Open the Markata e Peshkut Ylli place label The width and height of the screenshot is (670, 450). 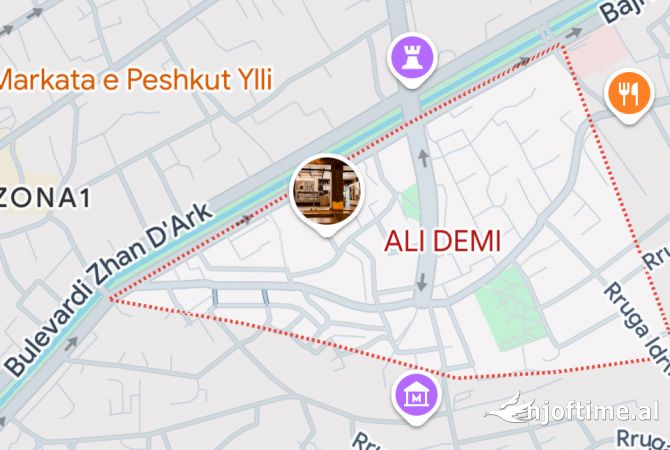pos(134,79)
